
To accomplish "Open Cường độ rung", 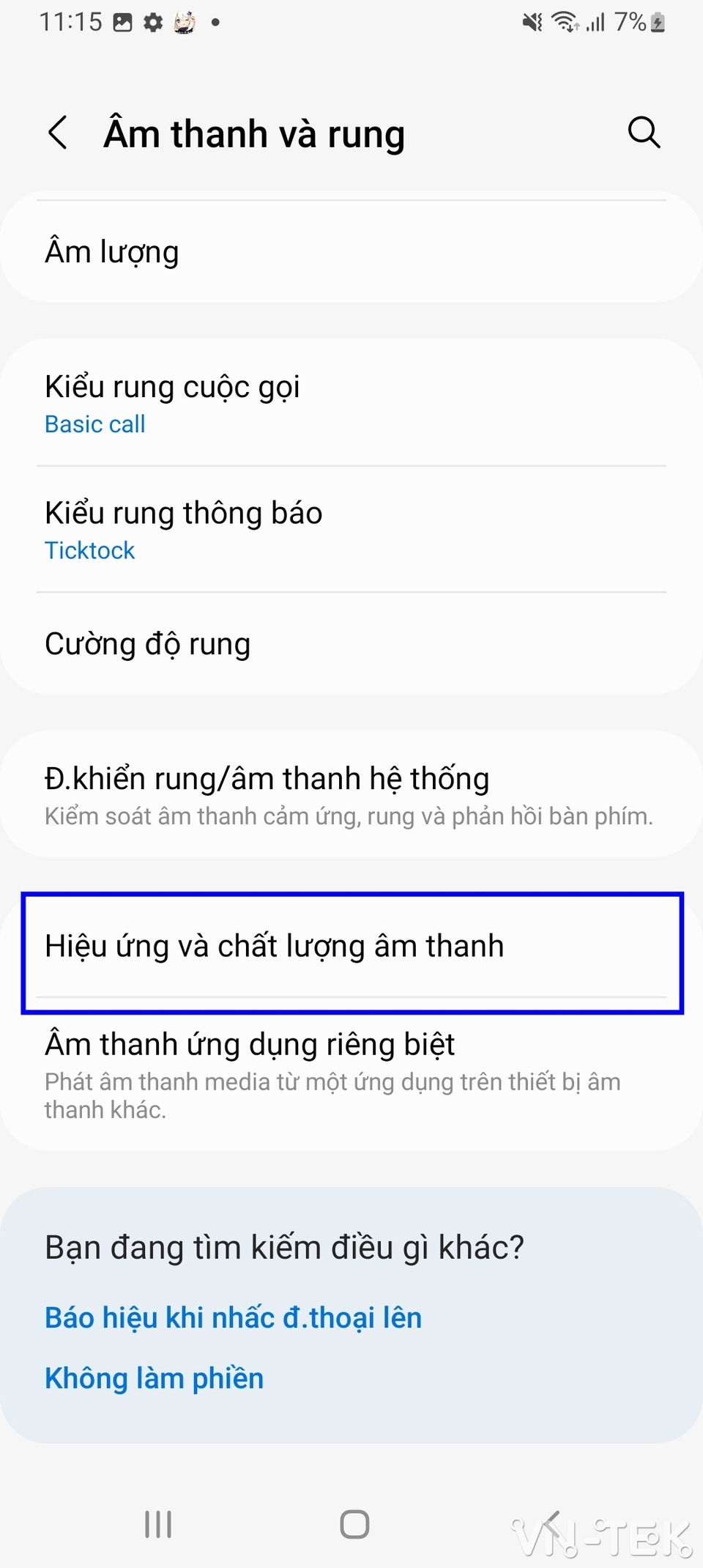I will point(351,643).
